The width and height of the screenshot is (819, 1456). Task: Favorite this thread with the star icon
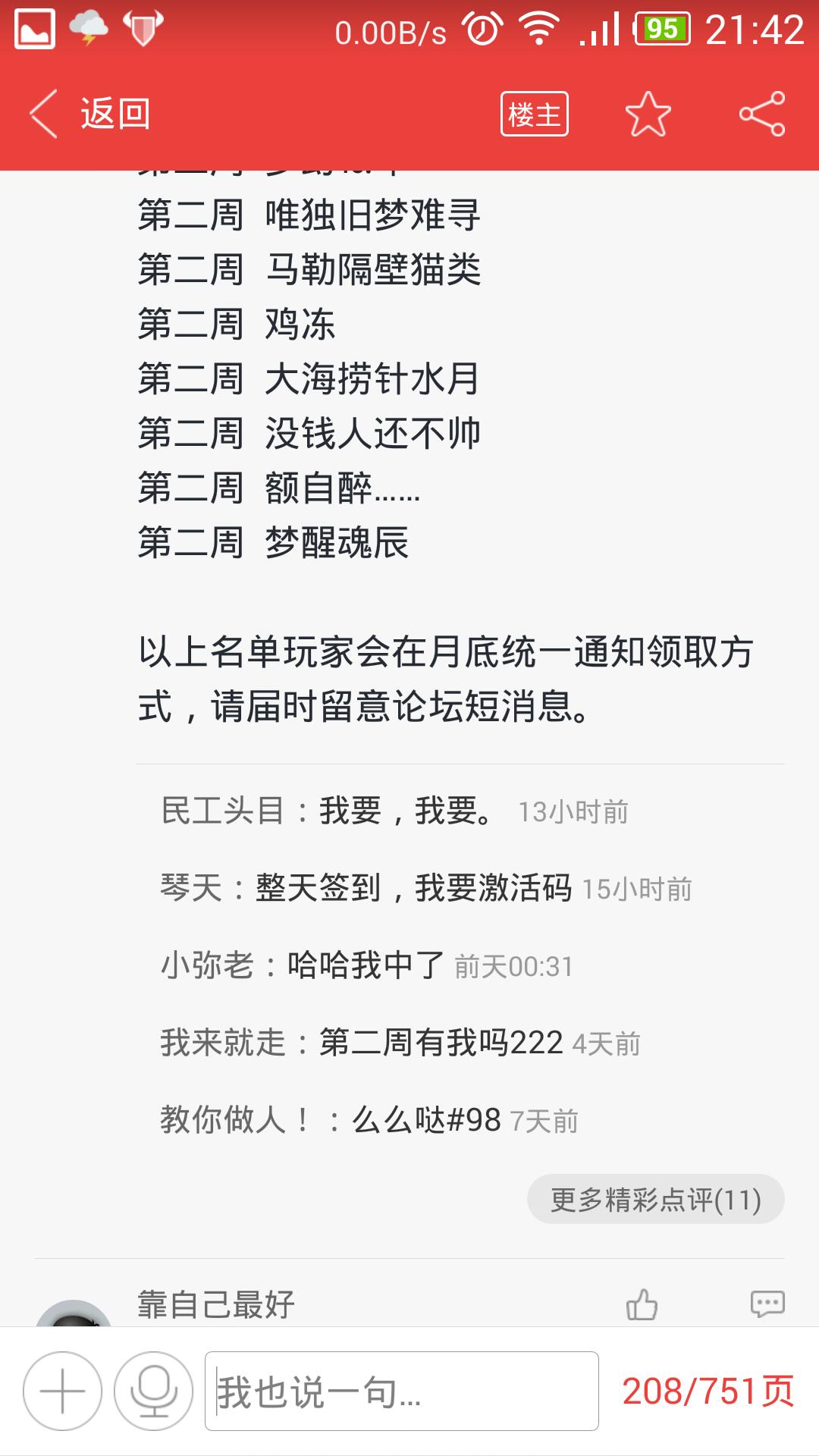[x=648, y=115]
